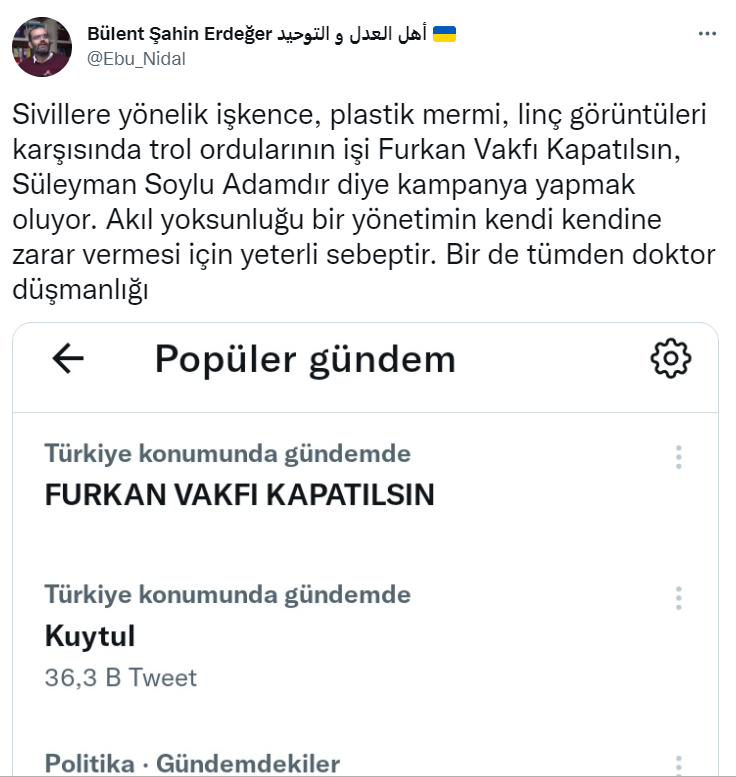The width and height of the screenshot is (736, 777).
Task: Open the @Ebu_Nidal handle
Action: (x=137, y=59)
